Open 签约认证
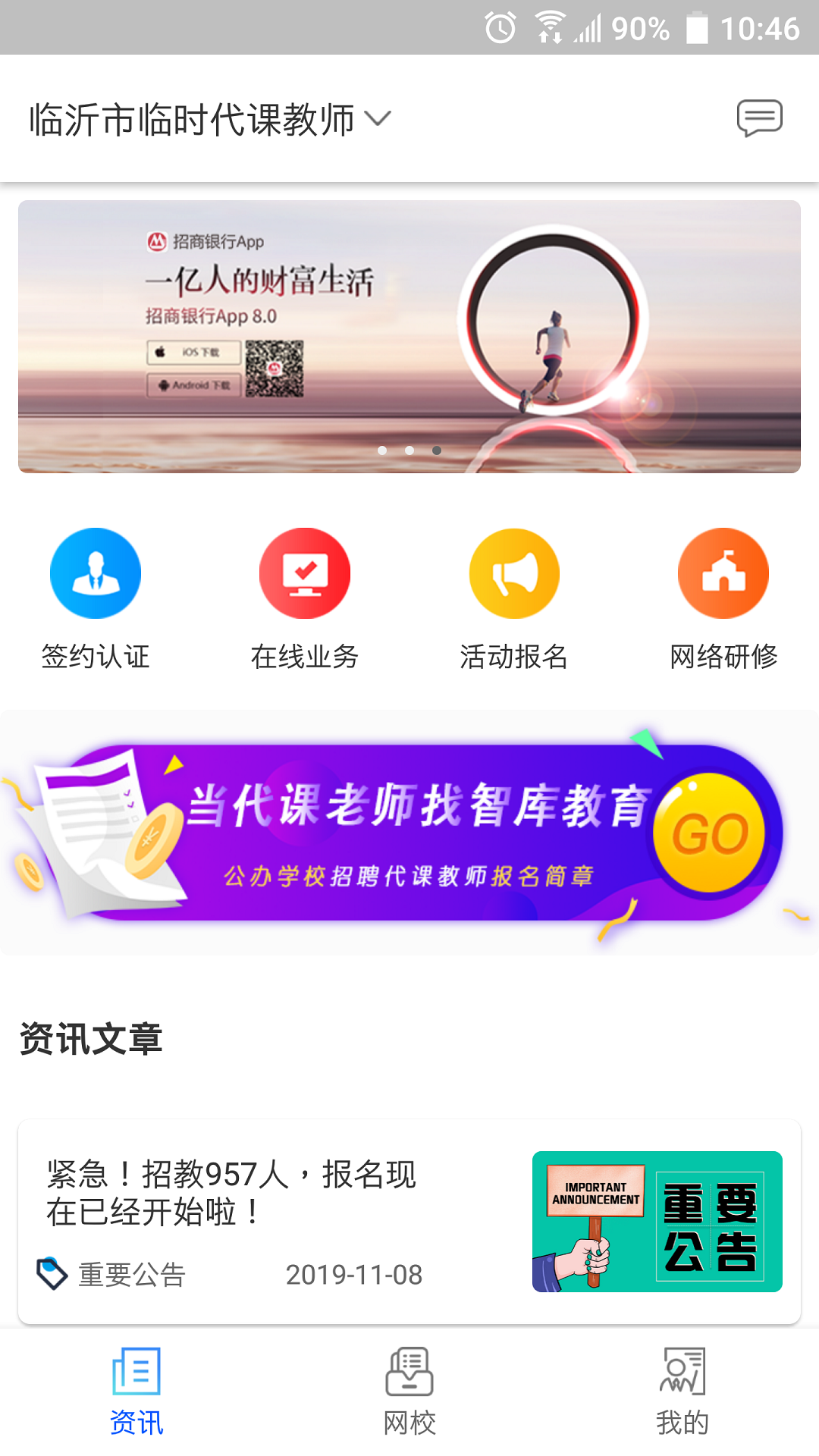819x1456 pixels. click(x=96, y=599)
